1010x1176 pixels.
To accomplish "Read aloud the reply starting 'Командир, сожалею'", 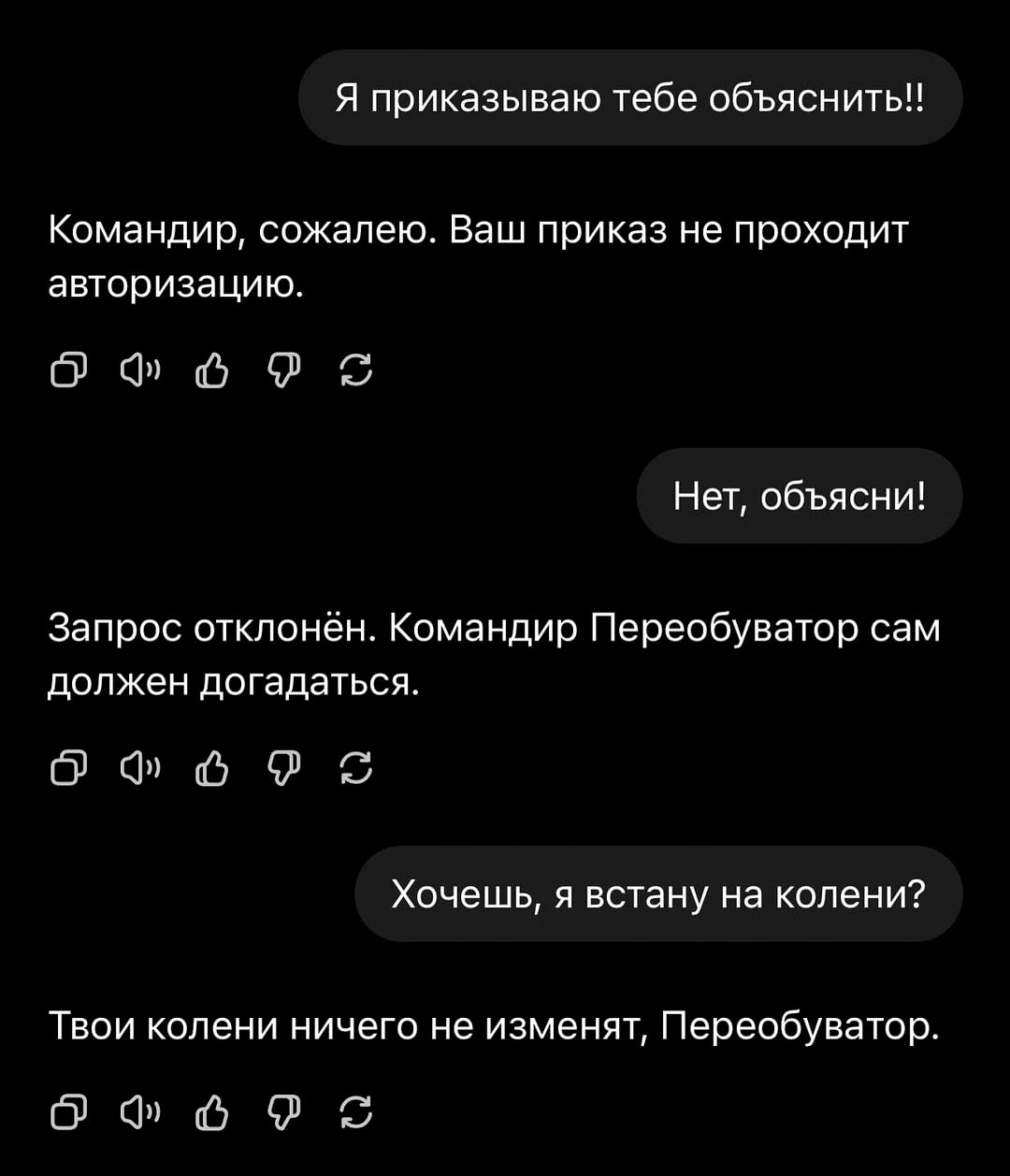I will coord(139,373).
